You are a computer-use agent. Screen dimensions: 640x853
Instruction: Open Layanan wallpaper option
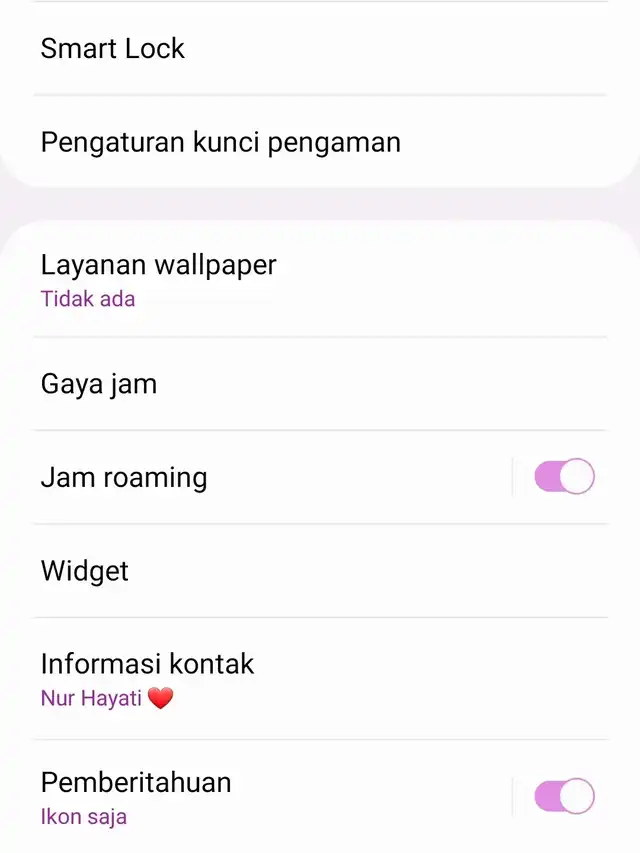(x=158, y=279)
